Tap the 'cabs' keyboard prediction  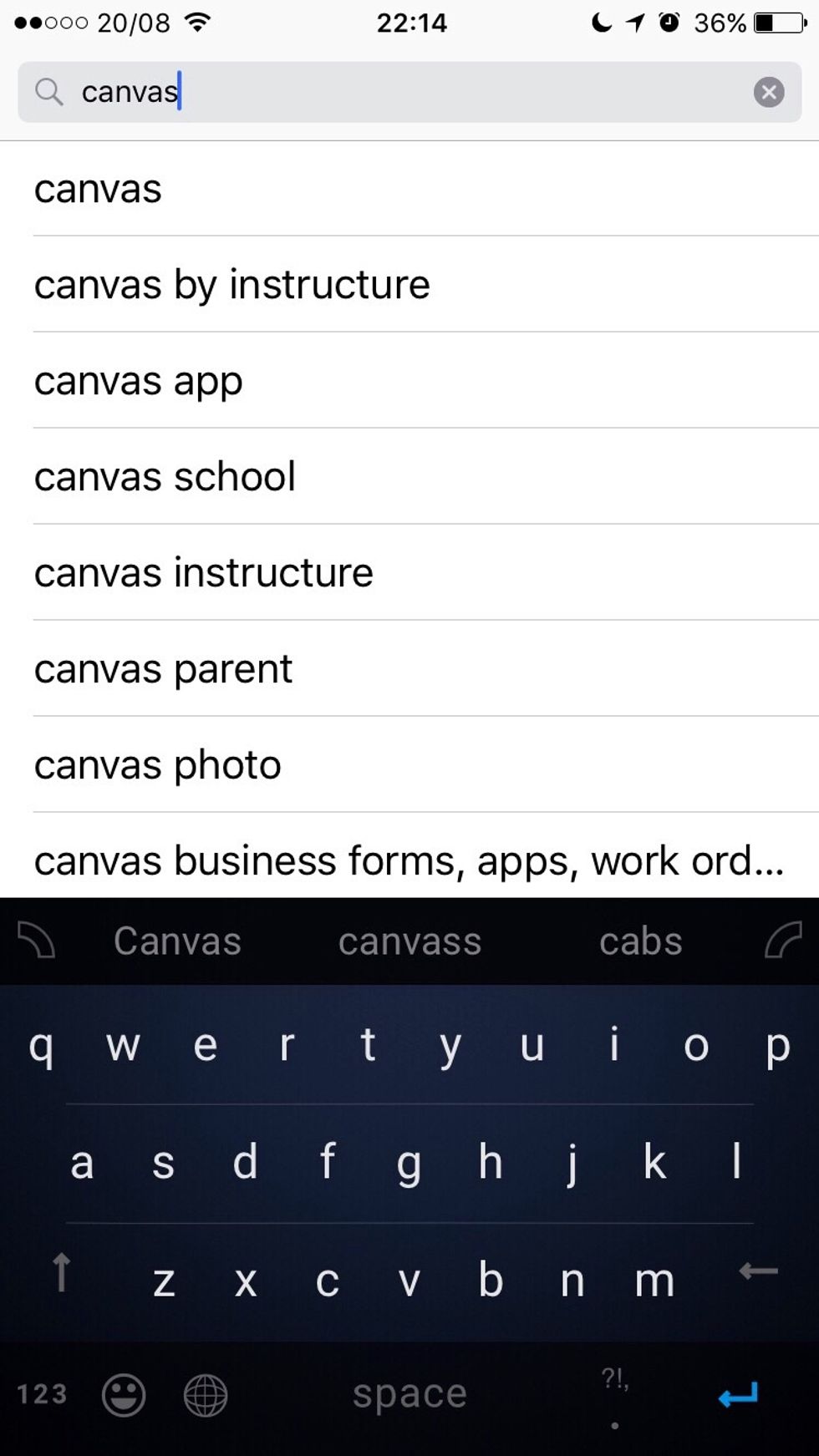640,941
